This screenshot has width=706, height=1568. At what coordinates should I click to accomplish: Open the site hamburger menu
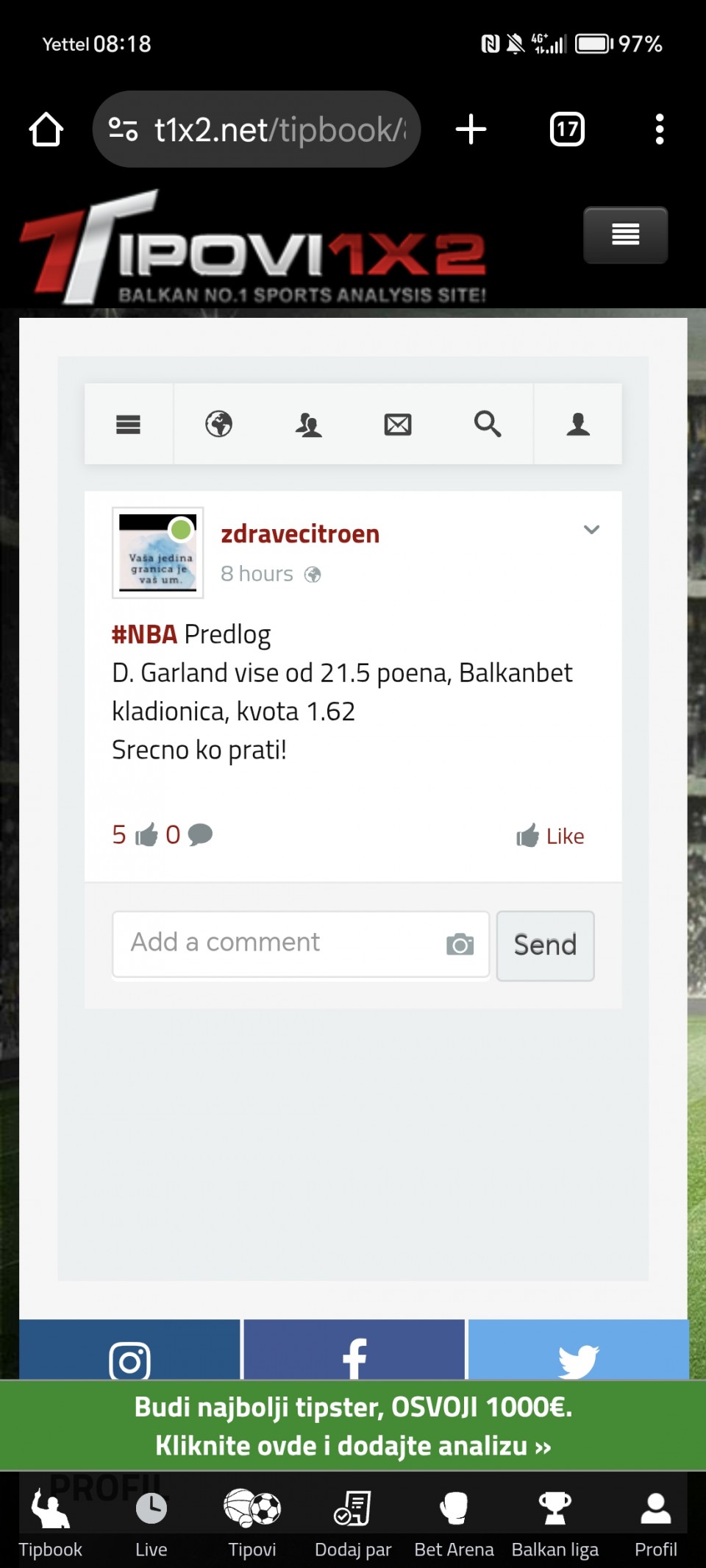[625, 235]
